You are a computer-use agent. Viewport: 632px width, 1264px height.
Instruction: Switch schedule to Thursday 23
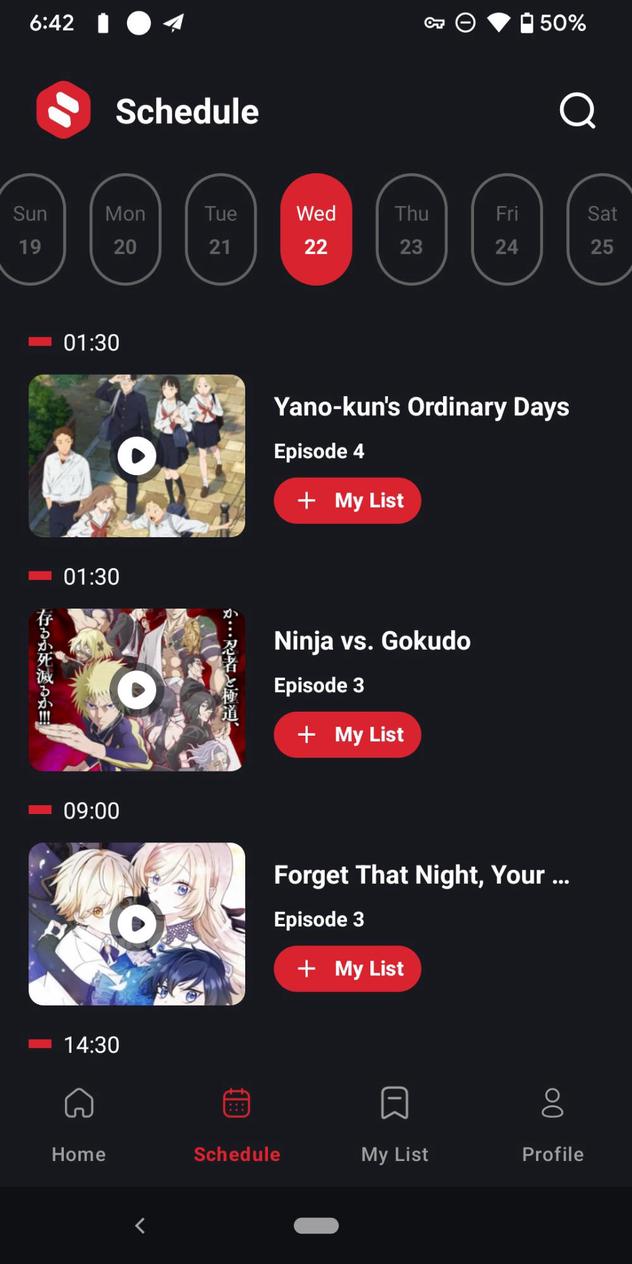[x=411, y=230]
